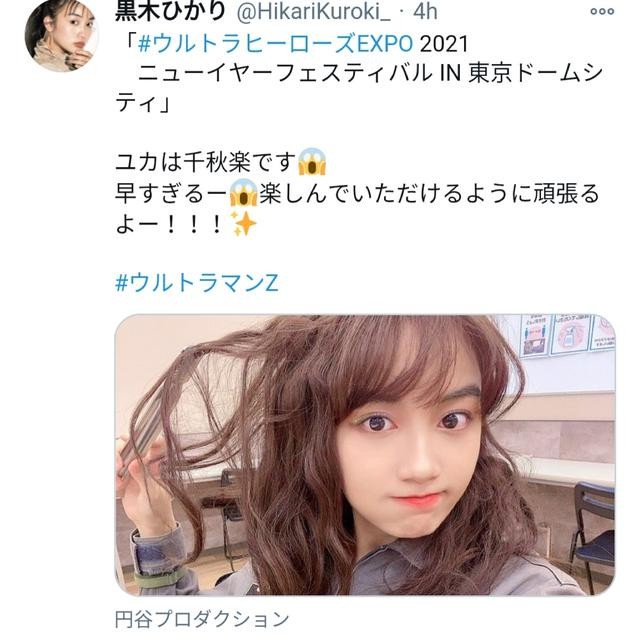Image resolution: width=640 pixels, height=635 pixels.
Task: Open 黒木ひかり's profile avatar
Action: coord(60,35)
